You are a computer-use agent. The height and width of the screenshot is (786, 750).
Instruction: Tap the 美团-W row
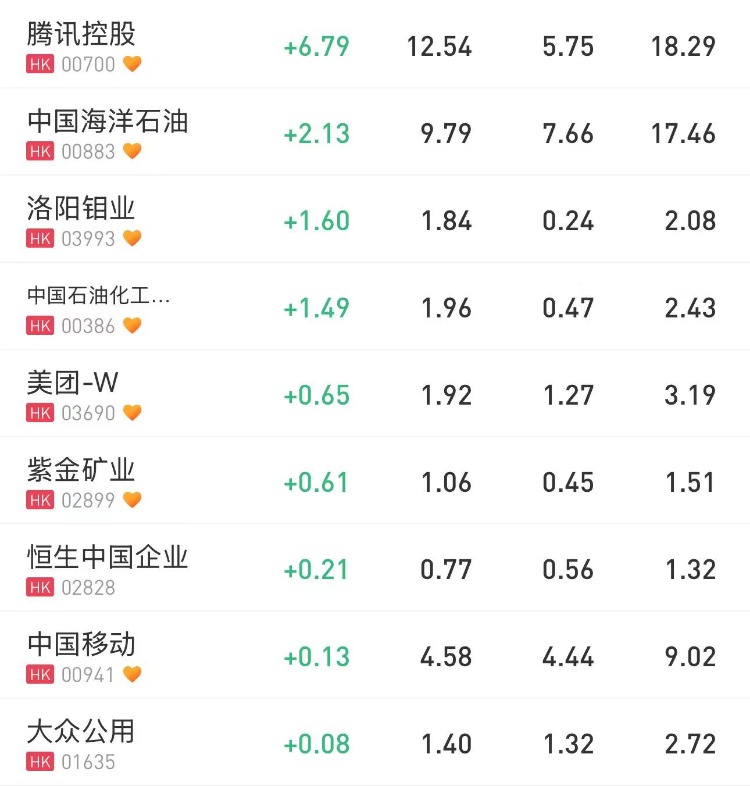(x=74, y=383)
